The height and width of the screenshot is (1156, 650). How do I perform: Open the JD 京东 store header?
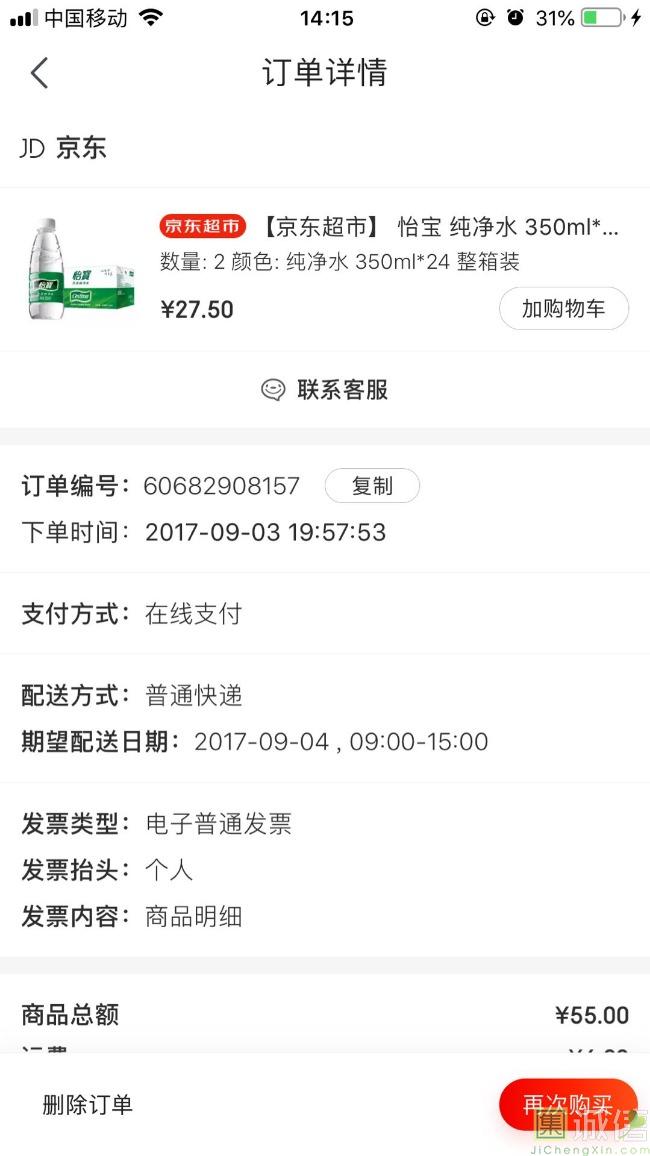coord(63,149)
